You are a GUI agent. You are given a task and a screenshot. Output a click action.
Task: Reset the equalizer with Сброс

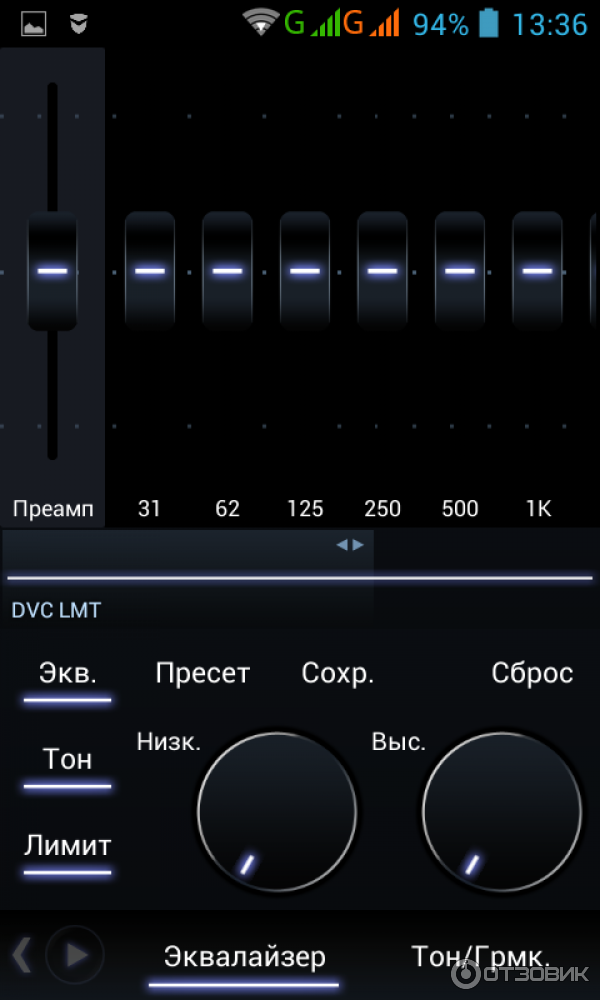click(x=532, y=674)
